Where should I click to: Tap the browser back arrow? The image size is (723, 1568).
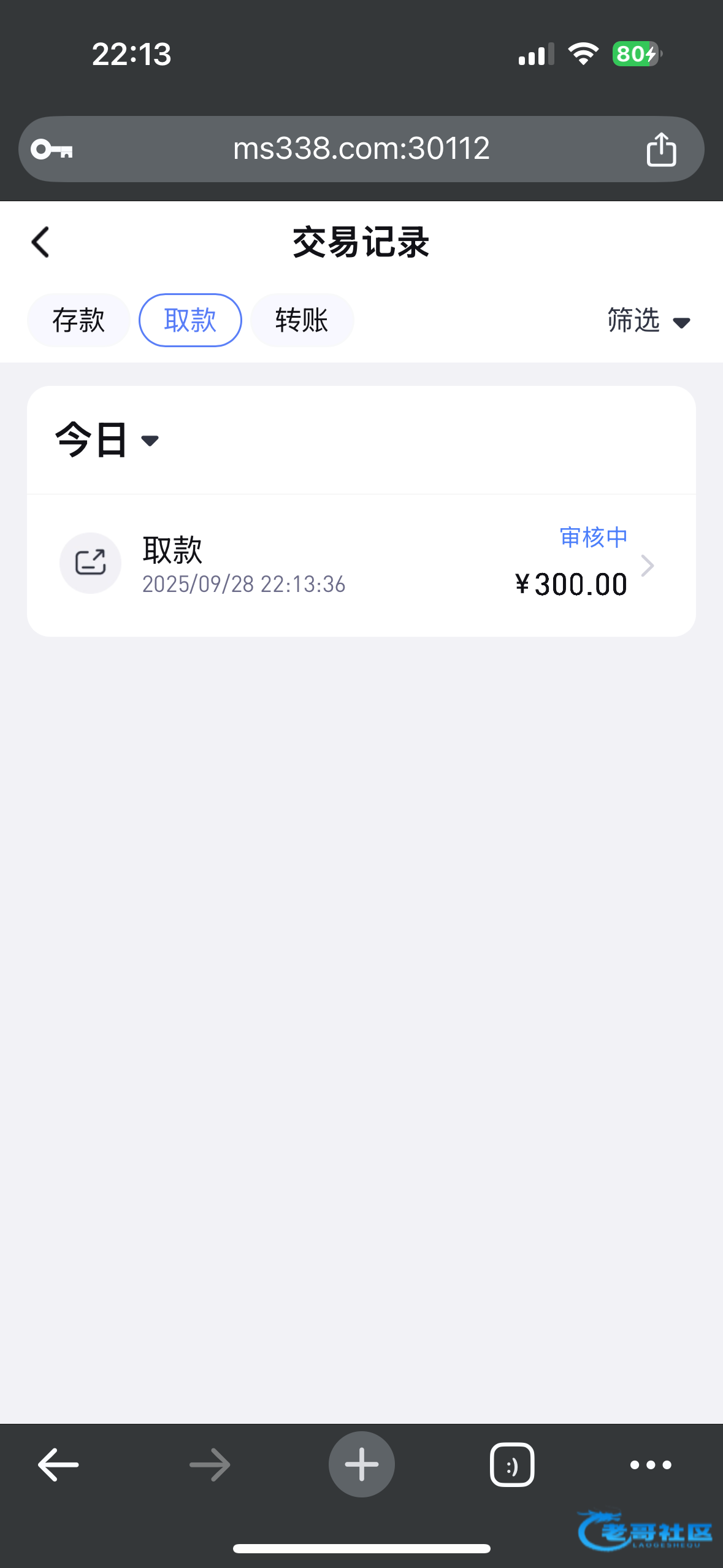tap(58, 1465)
